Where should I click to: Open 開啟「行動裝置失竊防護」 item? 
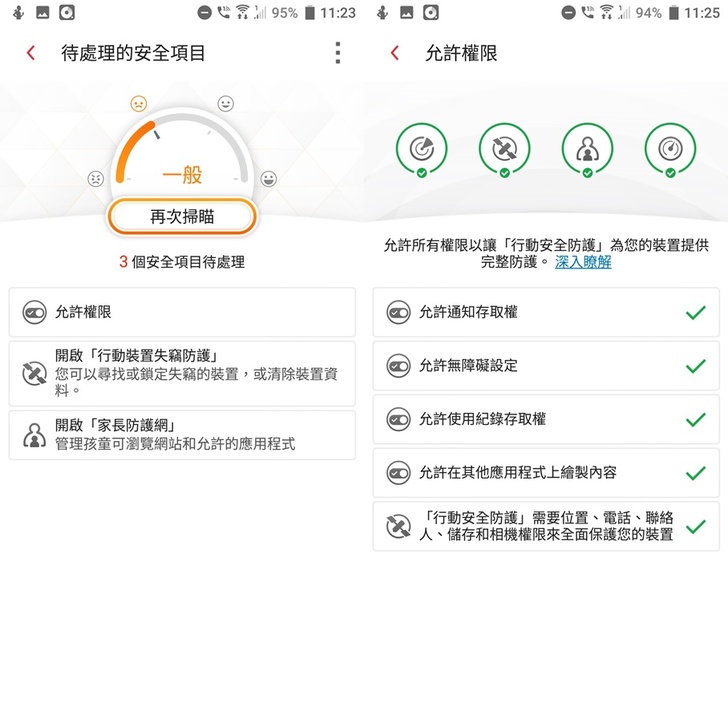[x=182, y=373]
